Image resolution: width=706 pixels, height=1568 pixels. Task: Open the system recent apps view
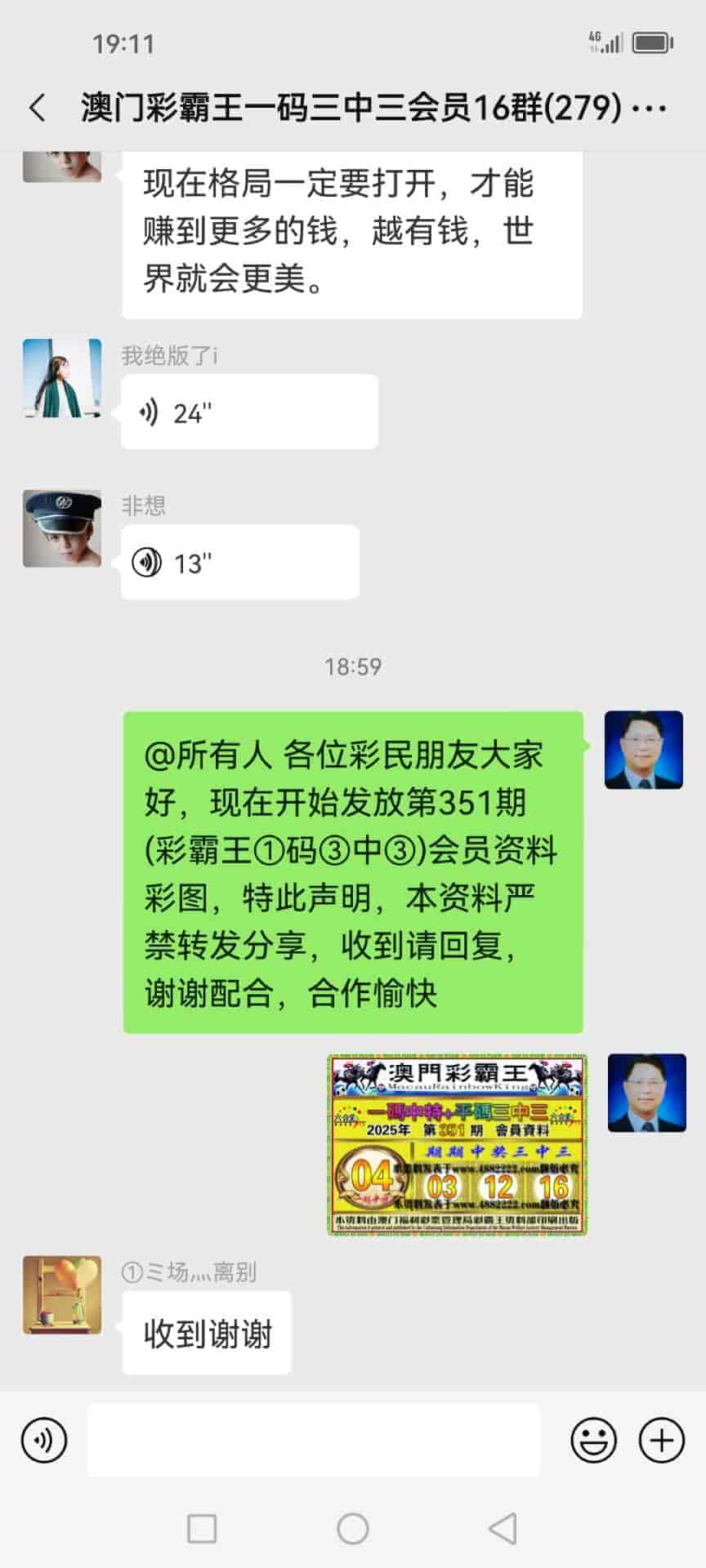point(202,1528)
